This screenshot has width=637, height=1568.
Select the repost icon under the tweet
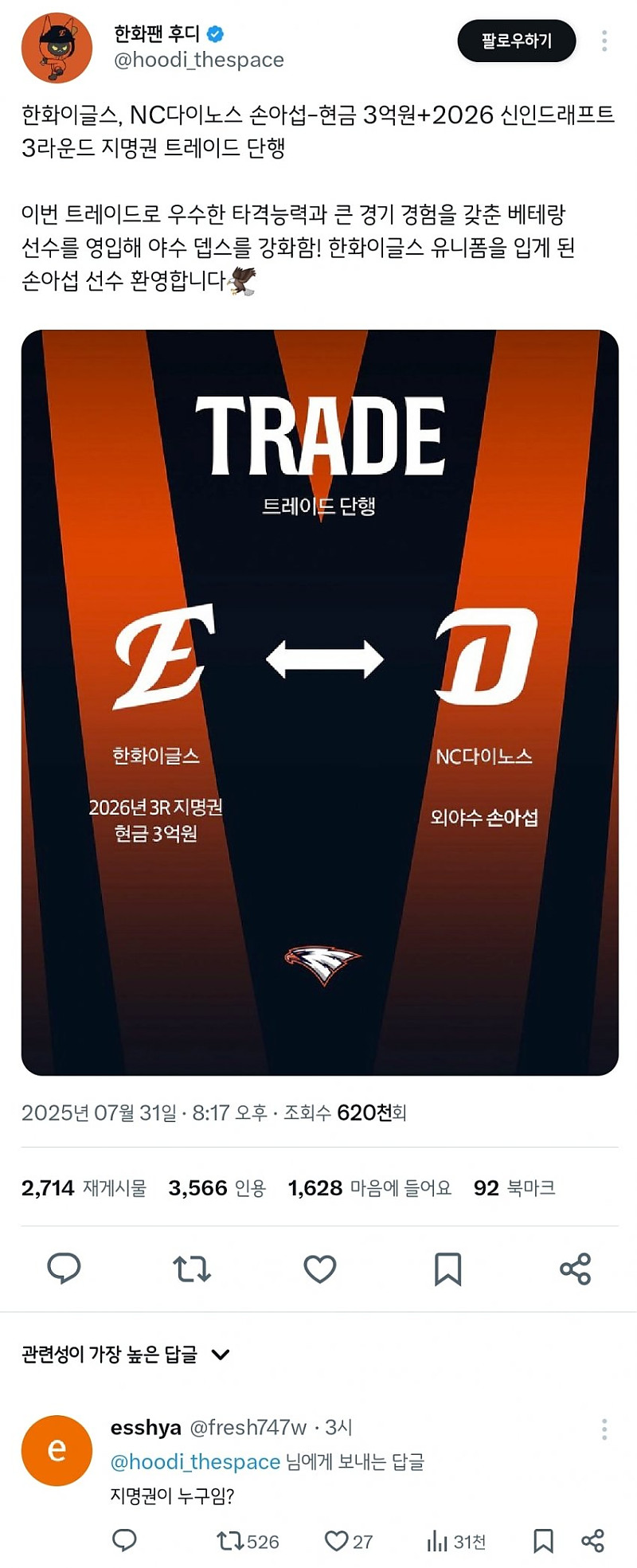(x=191, y=1270)
